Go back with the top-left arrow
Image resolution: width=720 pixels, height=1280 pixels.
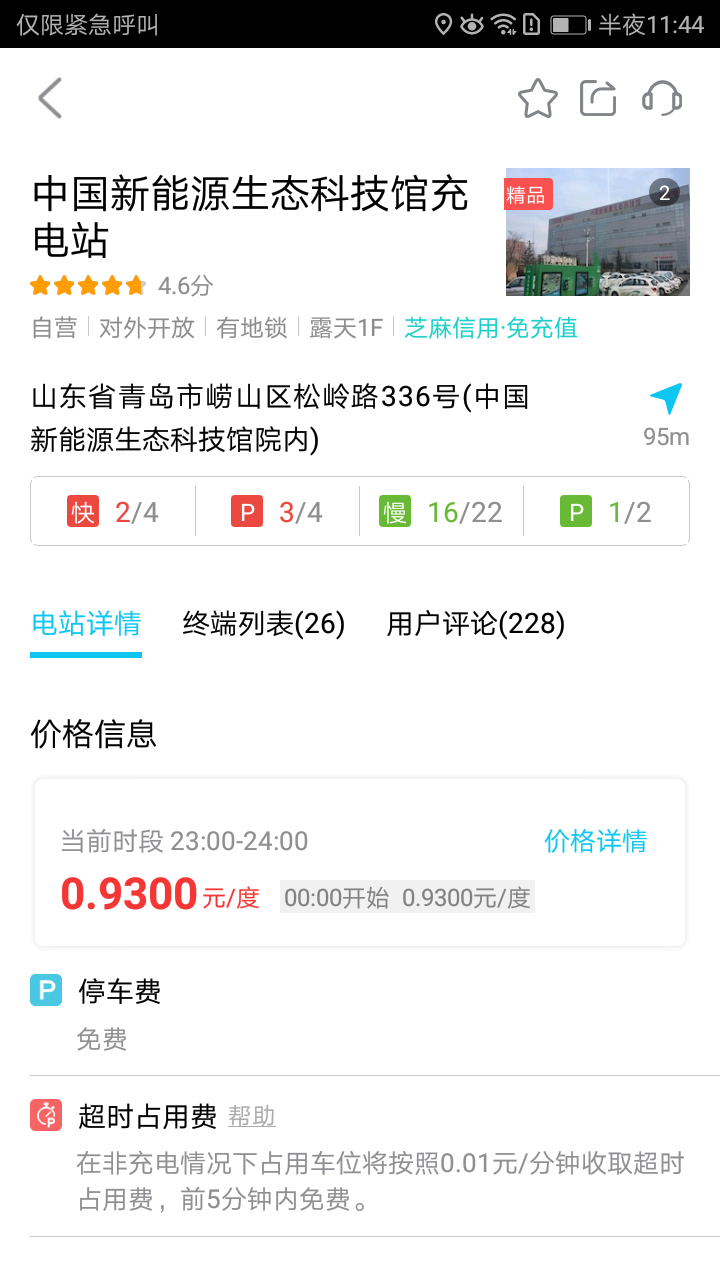[50, 98]
